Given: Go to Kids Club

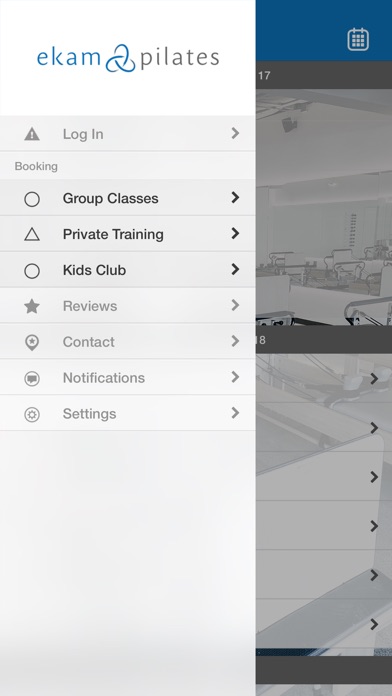Looking at the screenshot, I should click(x=127, y=270).
